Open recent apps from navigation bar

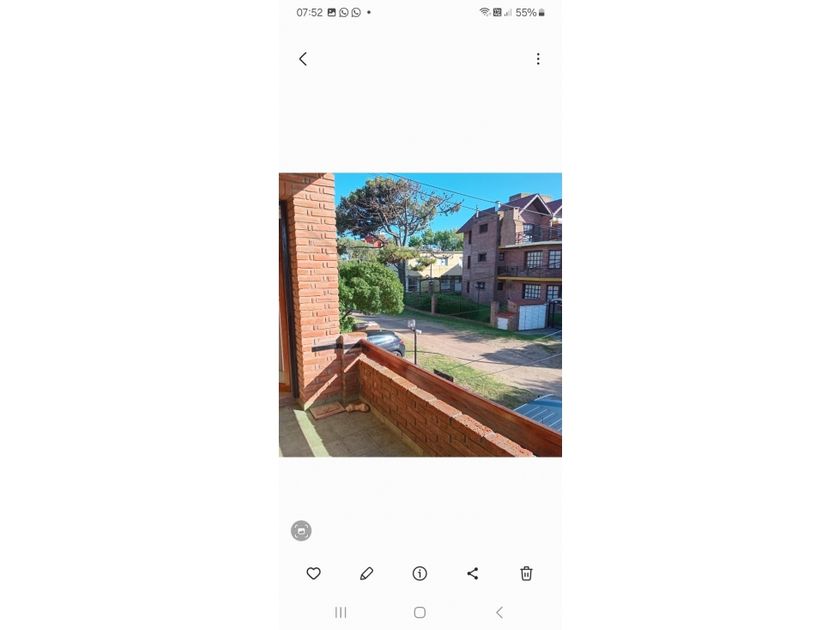(x=341, y=612)
